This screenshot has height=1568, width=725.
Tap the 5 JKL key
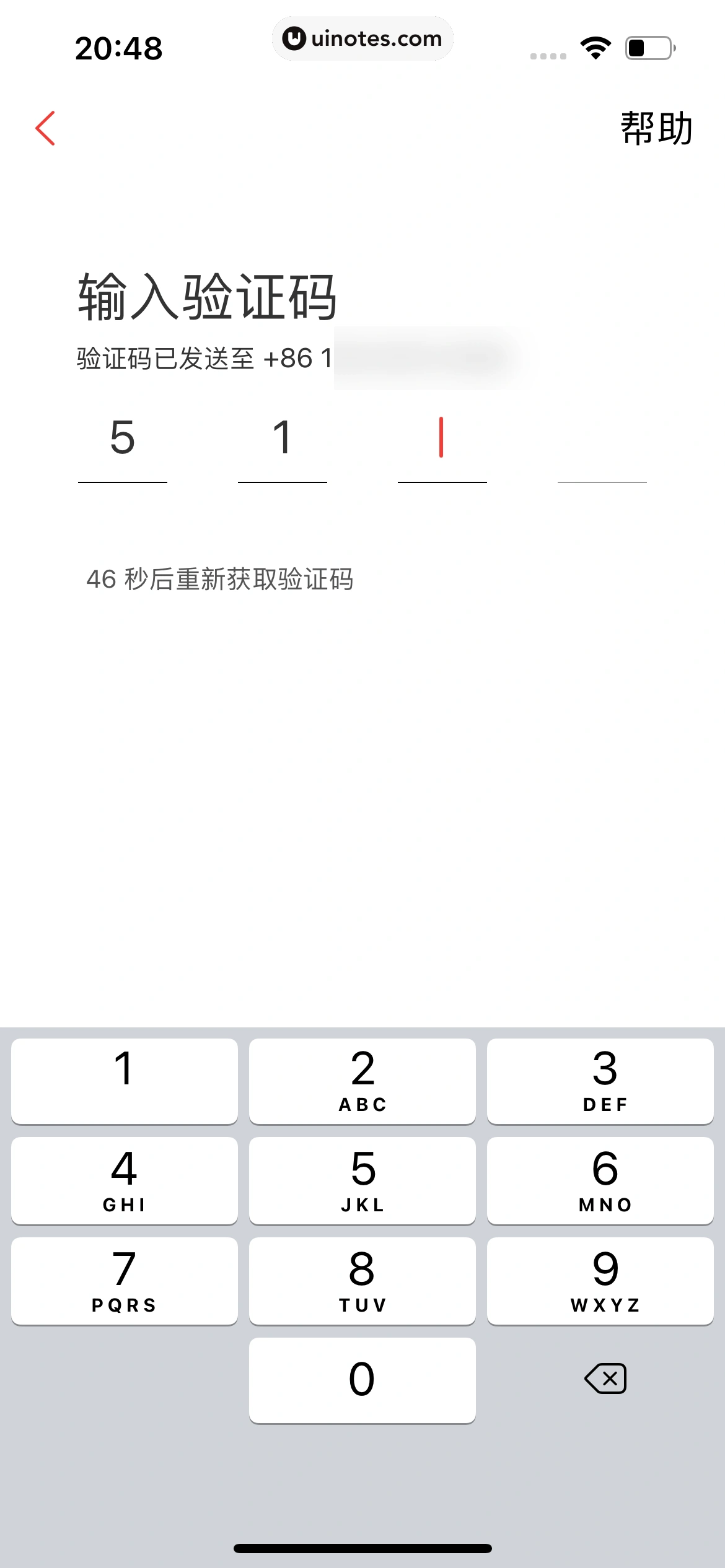[x=362, y=1180]
